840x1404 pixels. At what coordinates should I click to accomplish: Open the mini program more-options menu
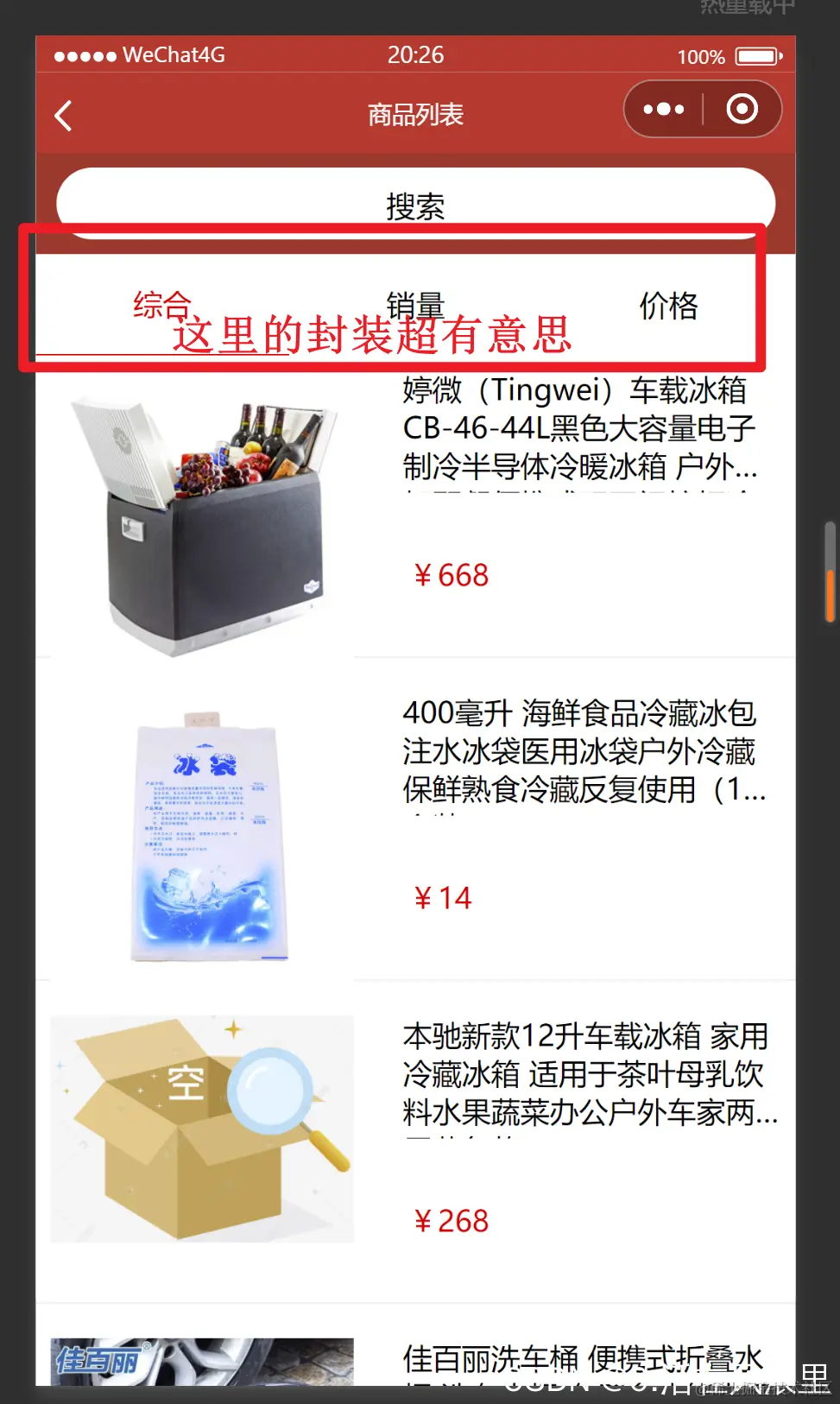(x=664, y=110)
